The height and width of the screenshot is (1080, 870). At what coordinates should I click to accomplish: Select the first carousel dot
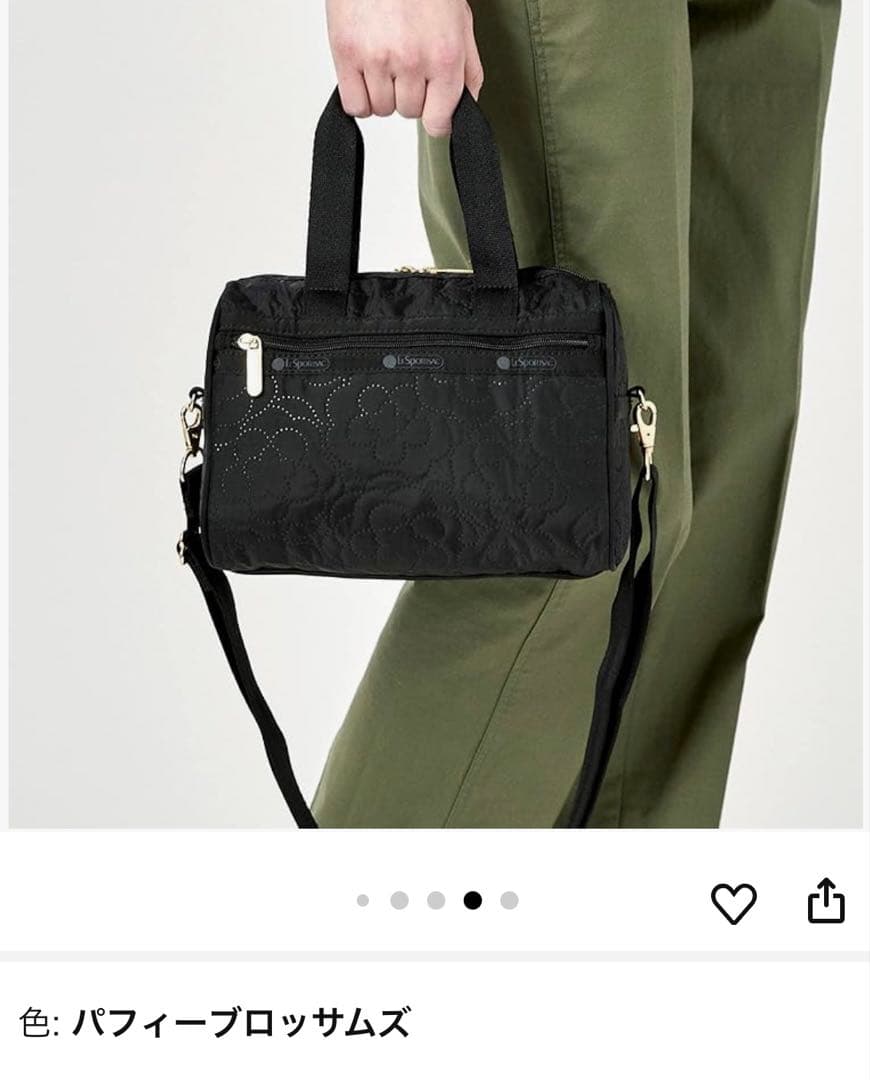coord(364,900)
